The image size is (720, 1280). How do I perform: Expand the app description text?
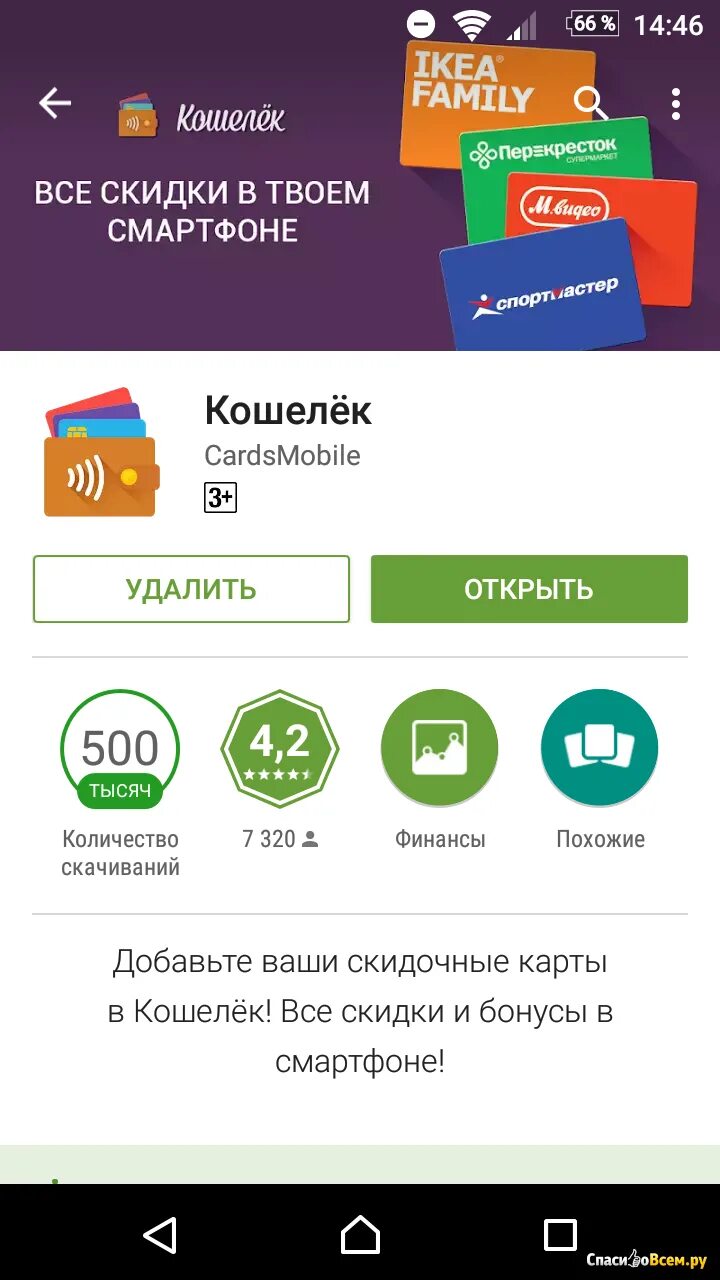(x=360, y=1011)
